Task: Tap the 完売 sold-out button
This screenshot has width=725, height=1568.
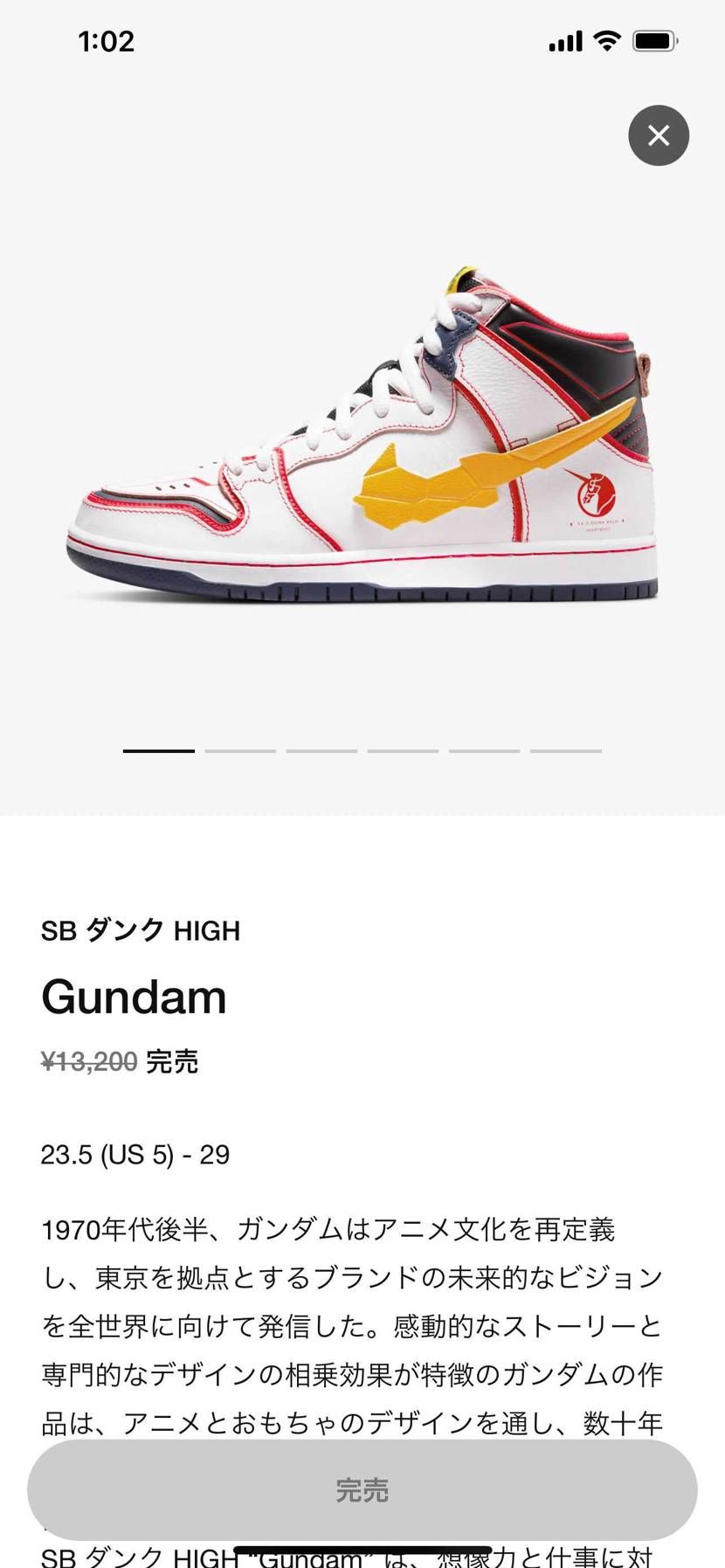Action: (362, 1490)
